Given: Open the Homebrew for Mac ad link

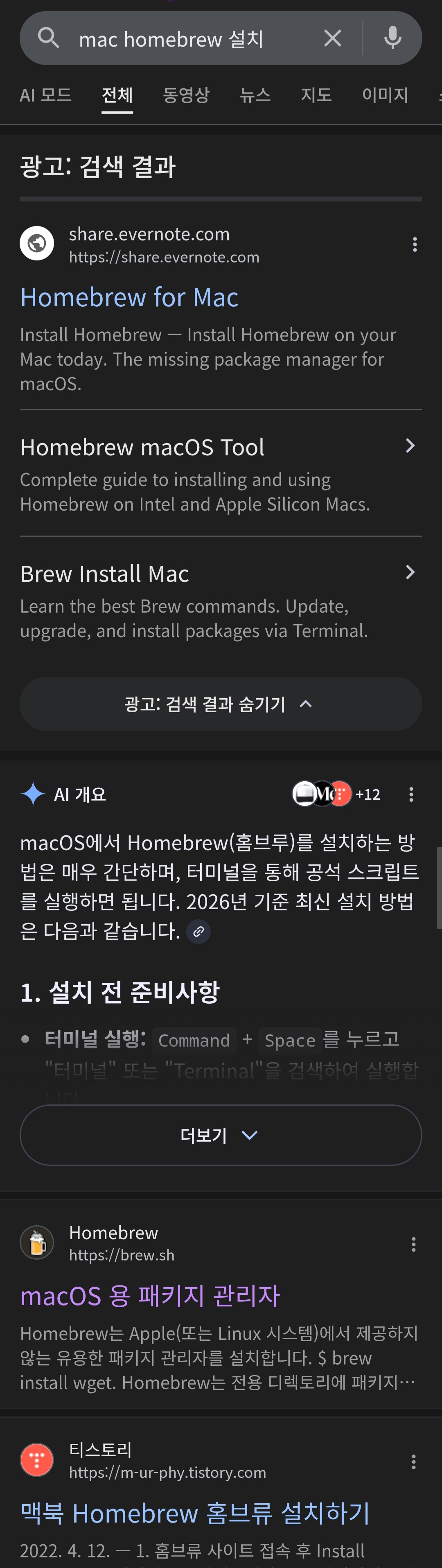Looking at the screenshot, I should coord(129,298).
